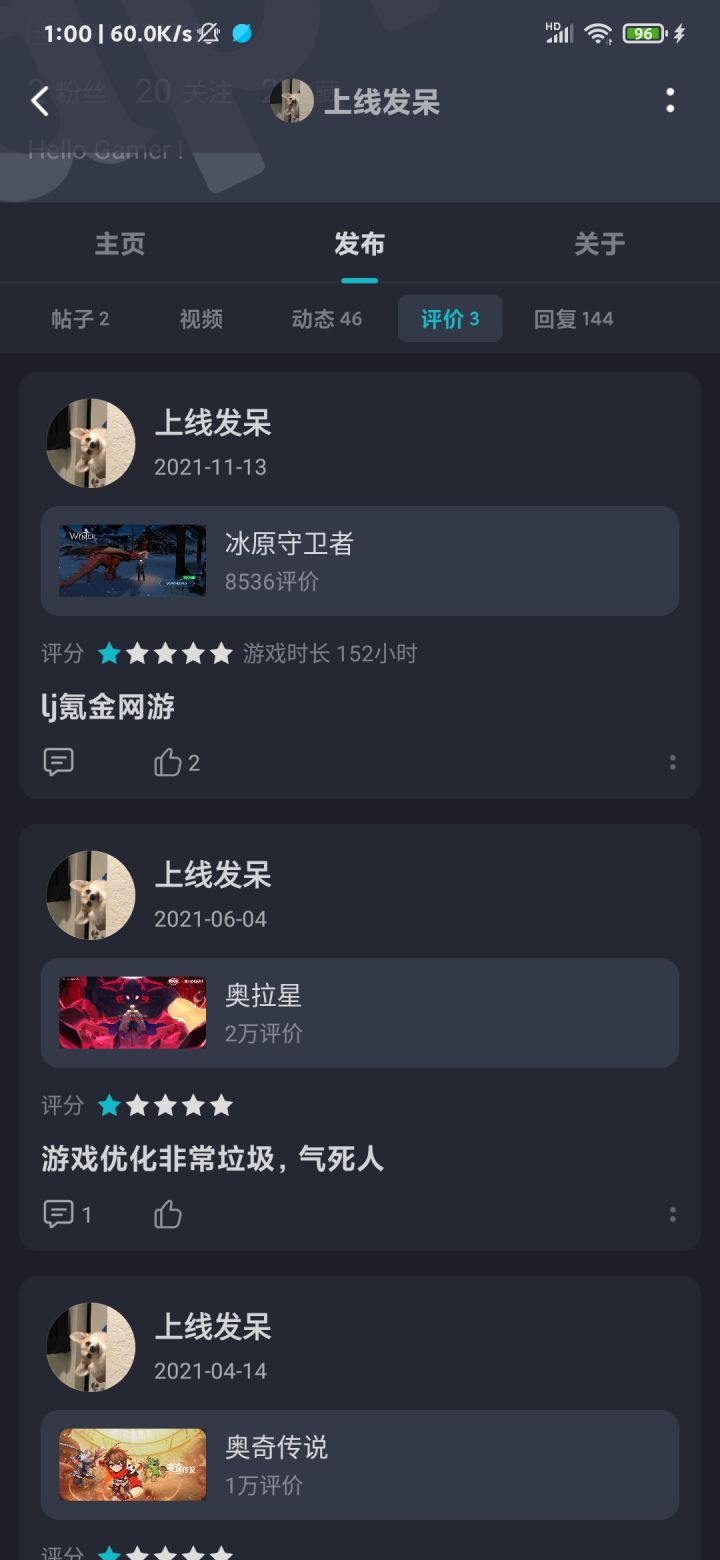This screenshot has width=720, height=1560.
Task: Switch to the 主页 tab
Action: [120, 243]
